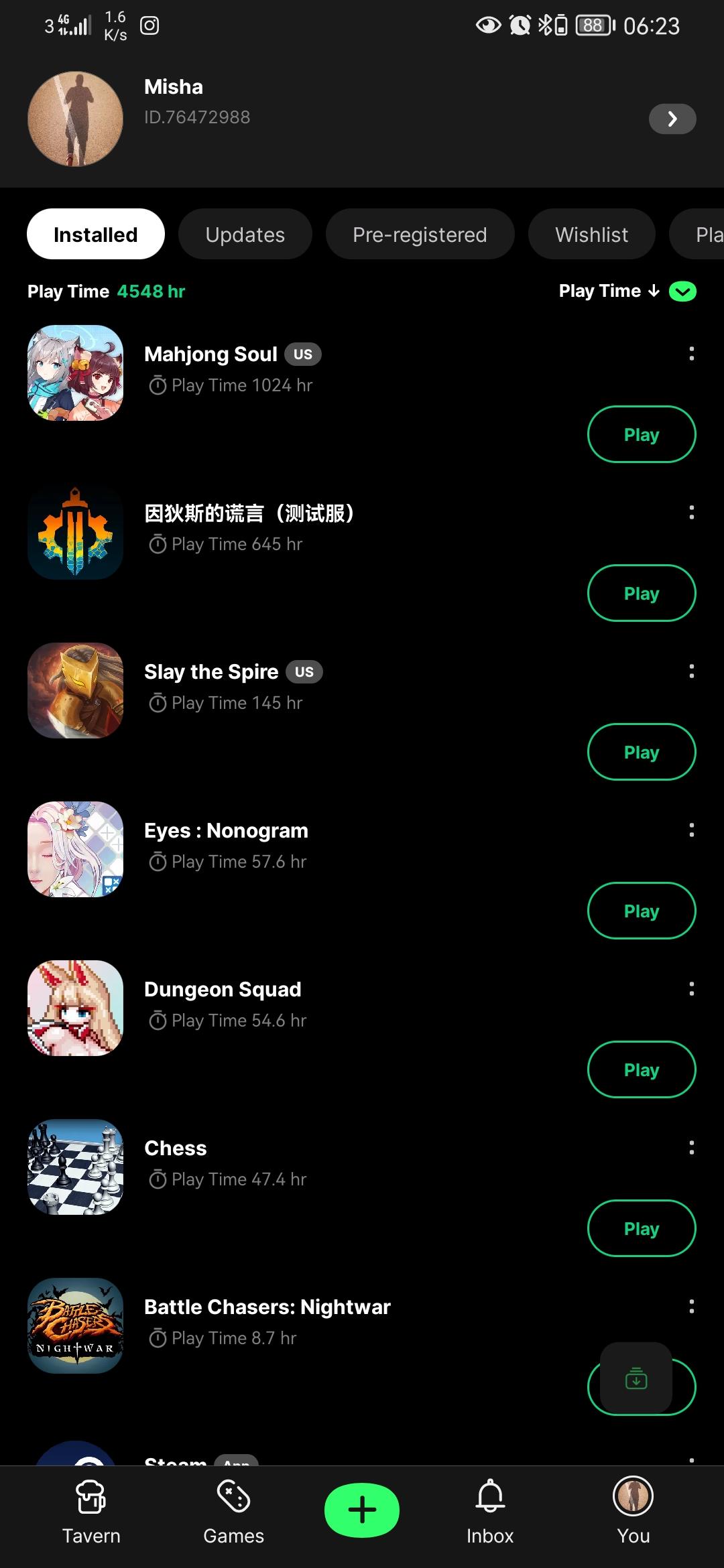Viewport: 724px width, 1568px height.
Task: Open the Pre-registered tab
Action: click(x=420, y=234)
